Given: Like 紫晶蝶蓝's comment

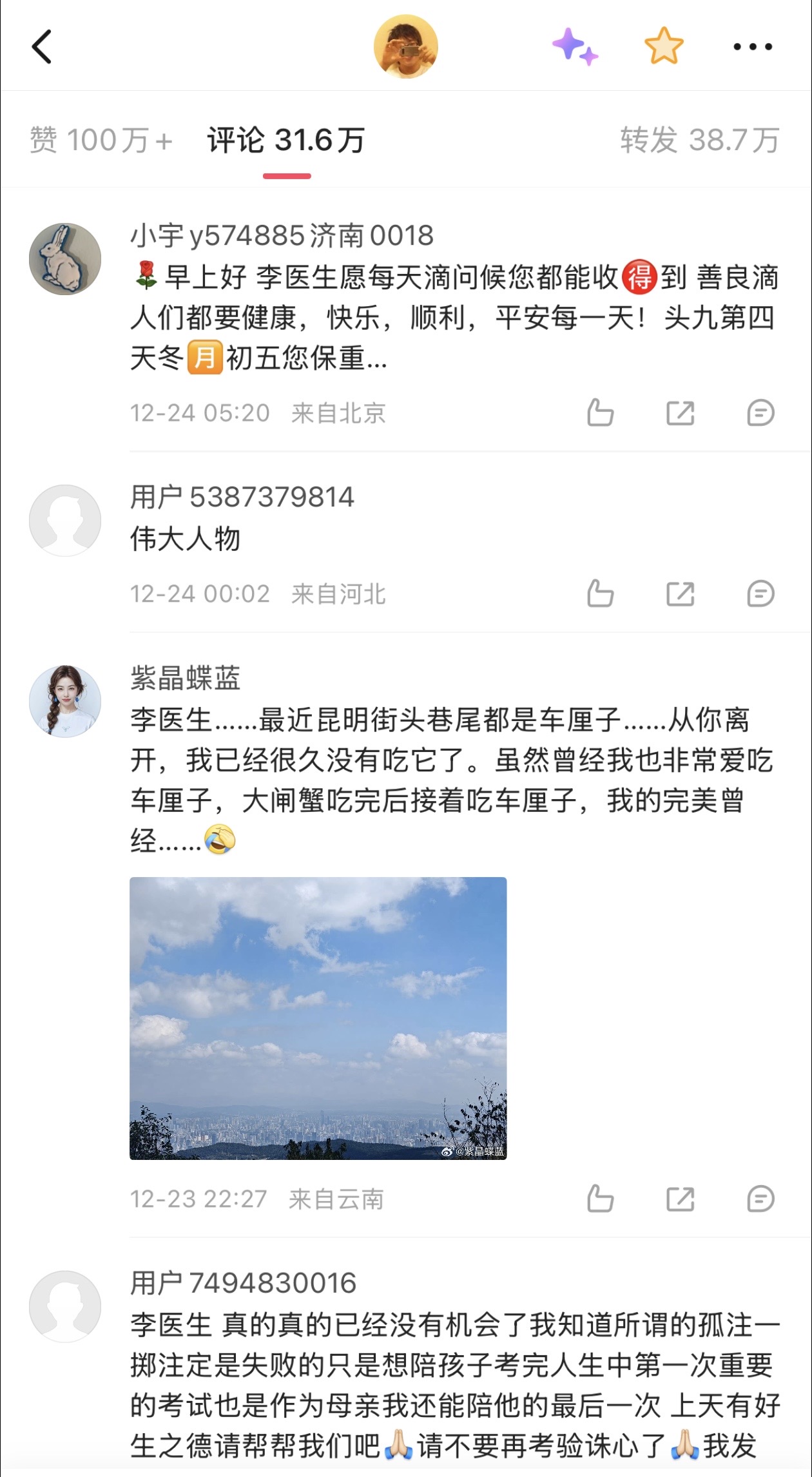Looking at the screenshot, I should (600, 1199).
